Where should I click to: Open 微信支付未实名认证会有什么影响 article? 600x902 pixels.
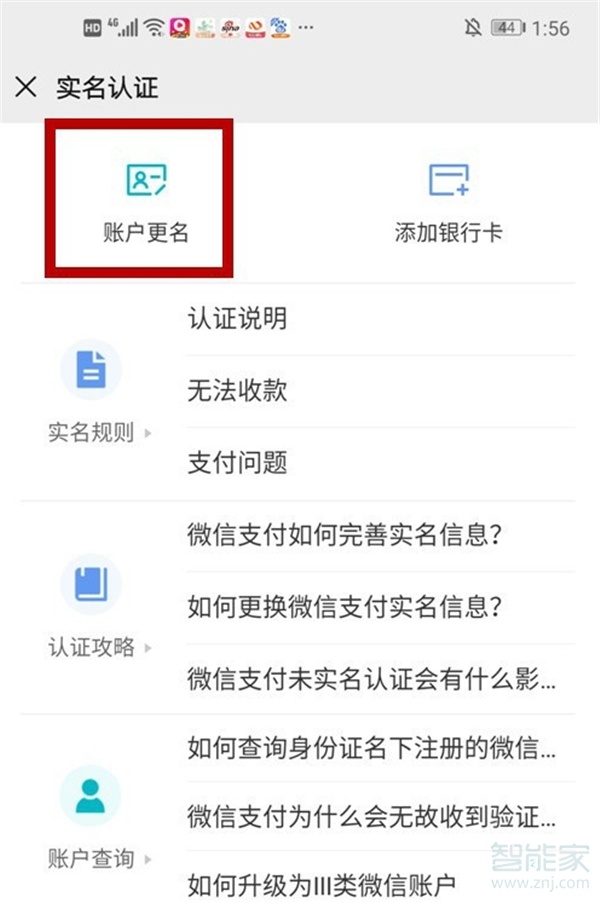(x=380, y=679)
